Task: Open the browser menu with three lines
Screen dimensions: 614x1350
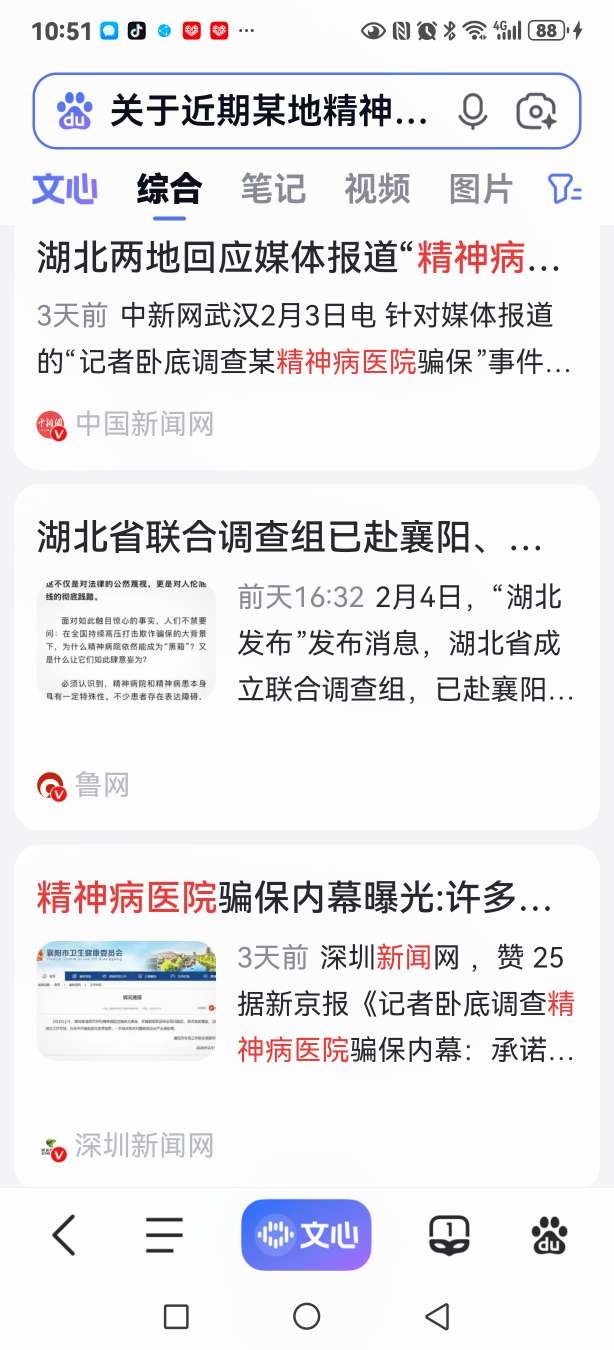Action: [164, 1235]
